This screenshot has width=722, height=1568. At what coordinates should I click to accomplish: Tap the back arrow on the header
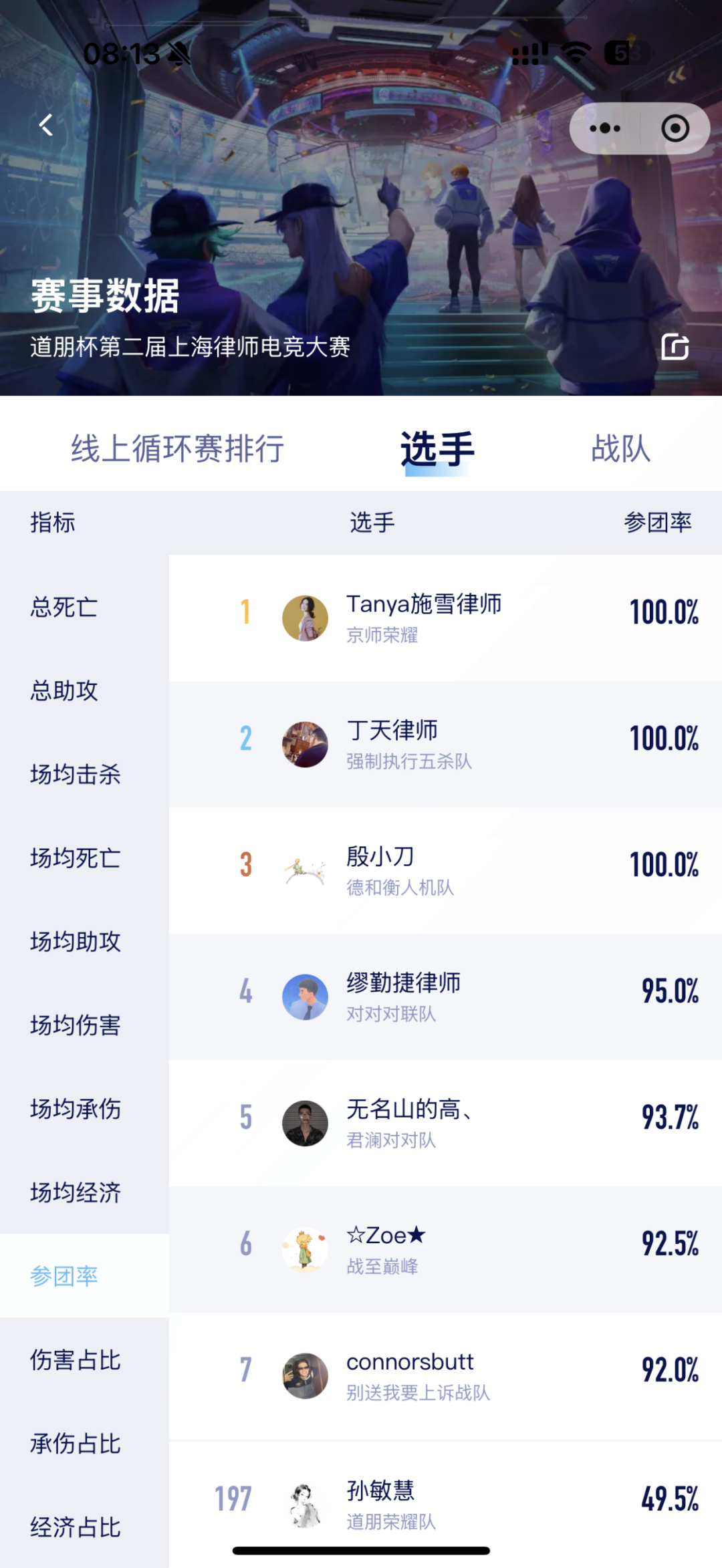click(45, 125)
